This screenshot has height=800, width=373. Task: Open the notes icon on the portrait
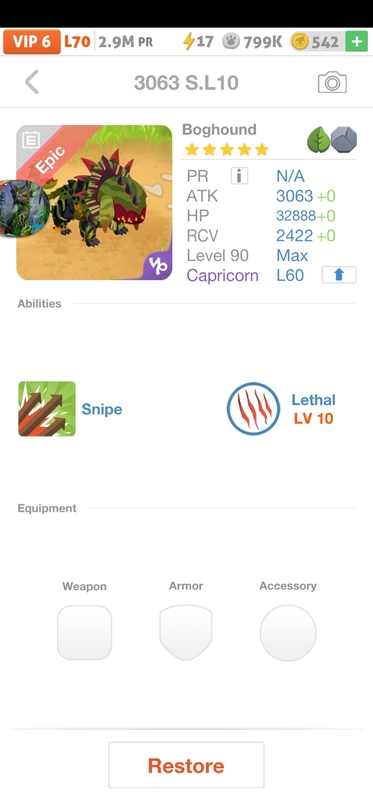tap(31, 140)
